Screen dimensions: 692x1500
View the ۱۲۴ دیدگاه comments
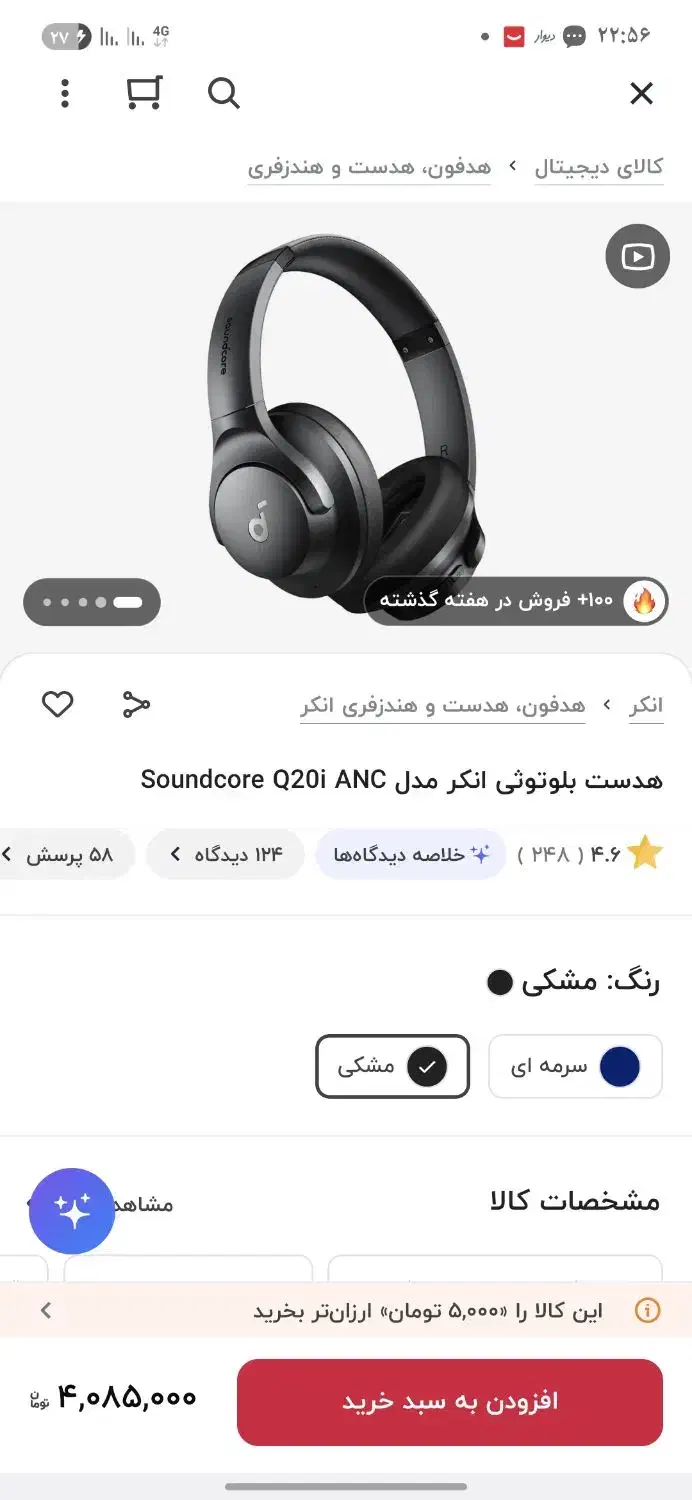coord(225,855)
